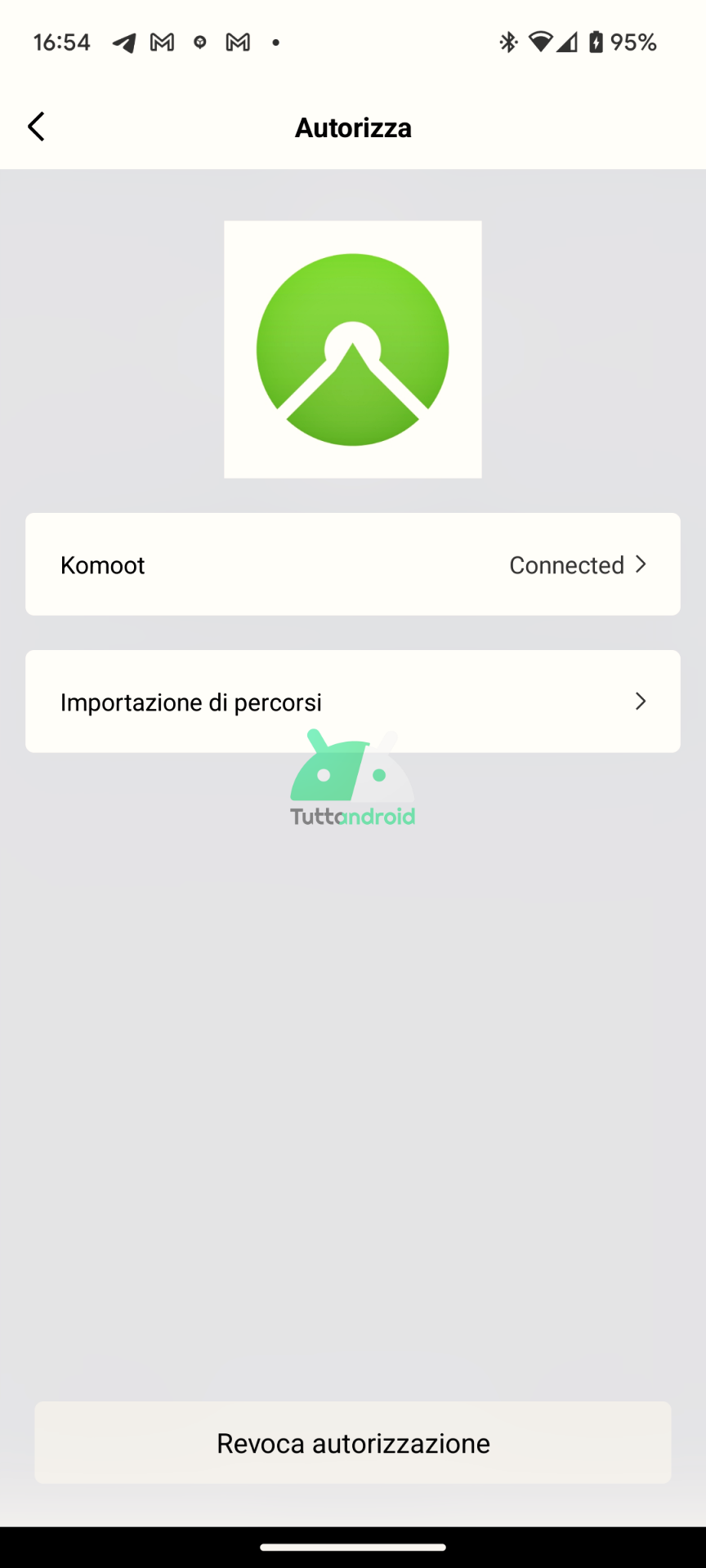The image size is (706, 1568).
Task: Go back using the top-left arrow
Action: (x=36, y=127)
